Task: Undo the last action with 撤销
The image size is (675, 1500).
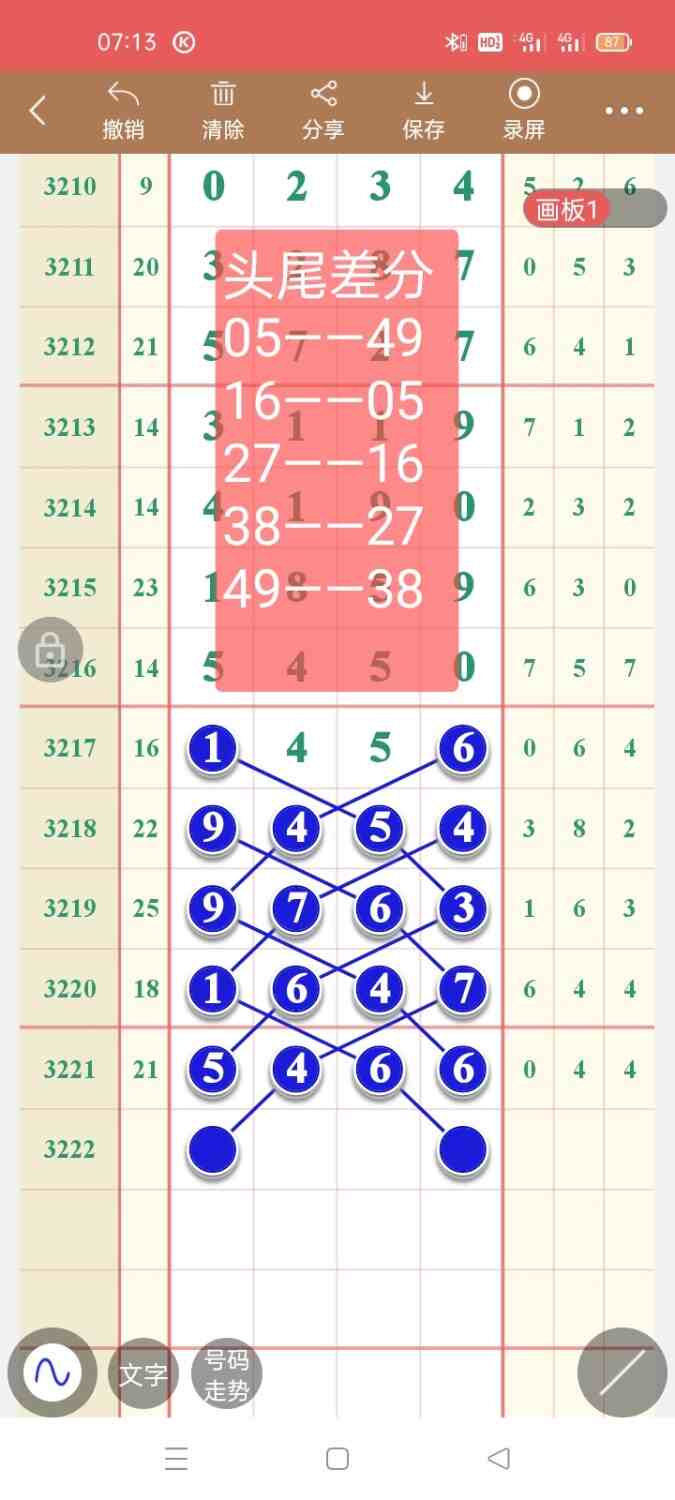Action: tap(123, 111)
